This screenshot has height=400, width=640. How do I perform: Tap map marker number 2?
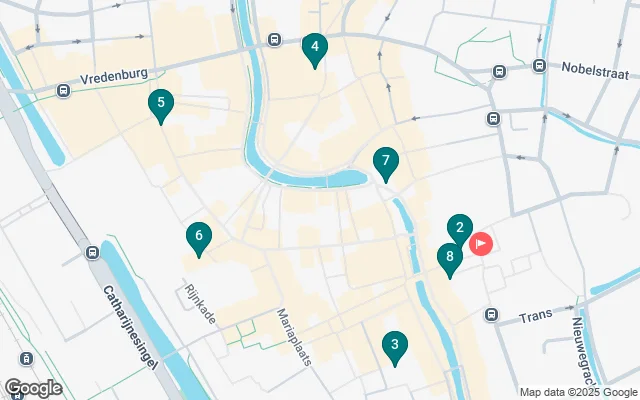pos(459,228)
